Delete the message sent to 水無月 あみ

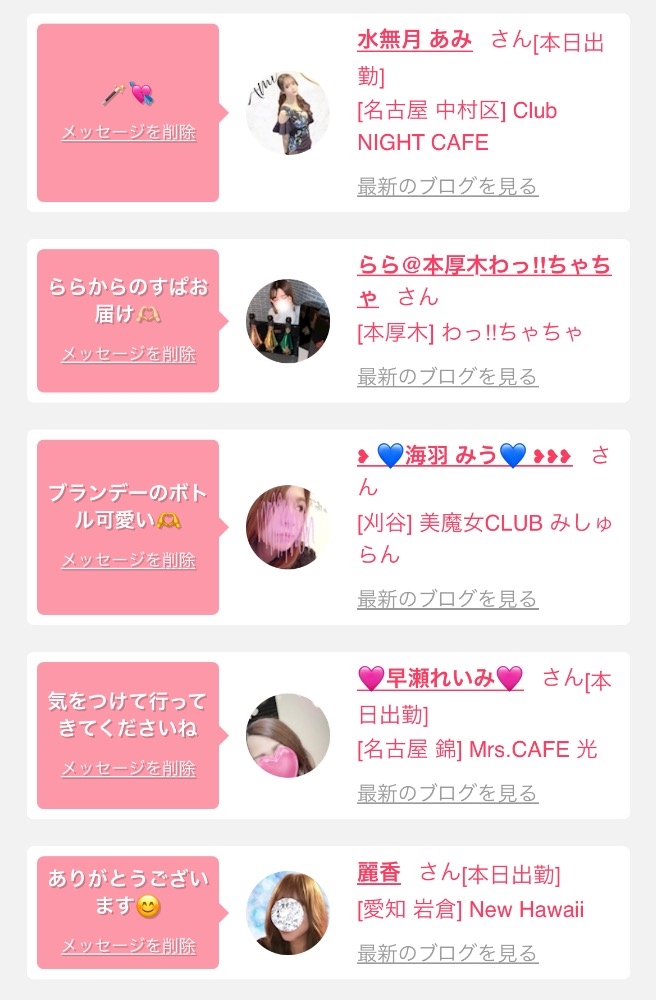tap(128, 132)
